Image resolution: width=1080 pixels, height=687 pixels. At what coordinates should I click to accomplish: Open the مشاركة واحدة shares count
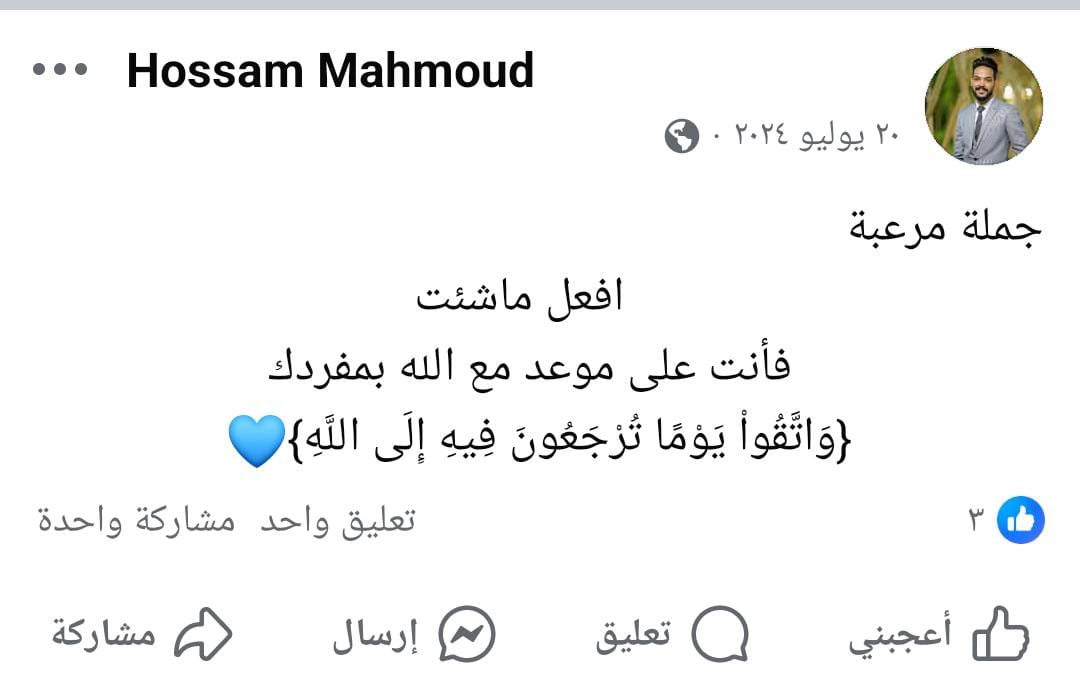point(137,521)
